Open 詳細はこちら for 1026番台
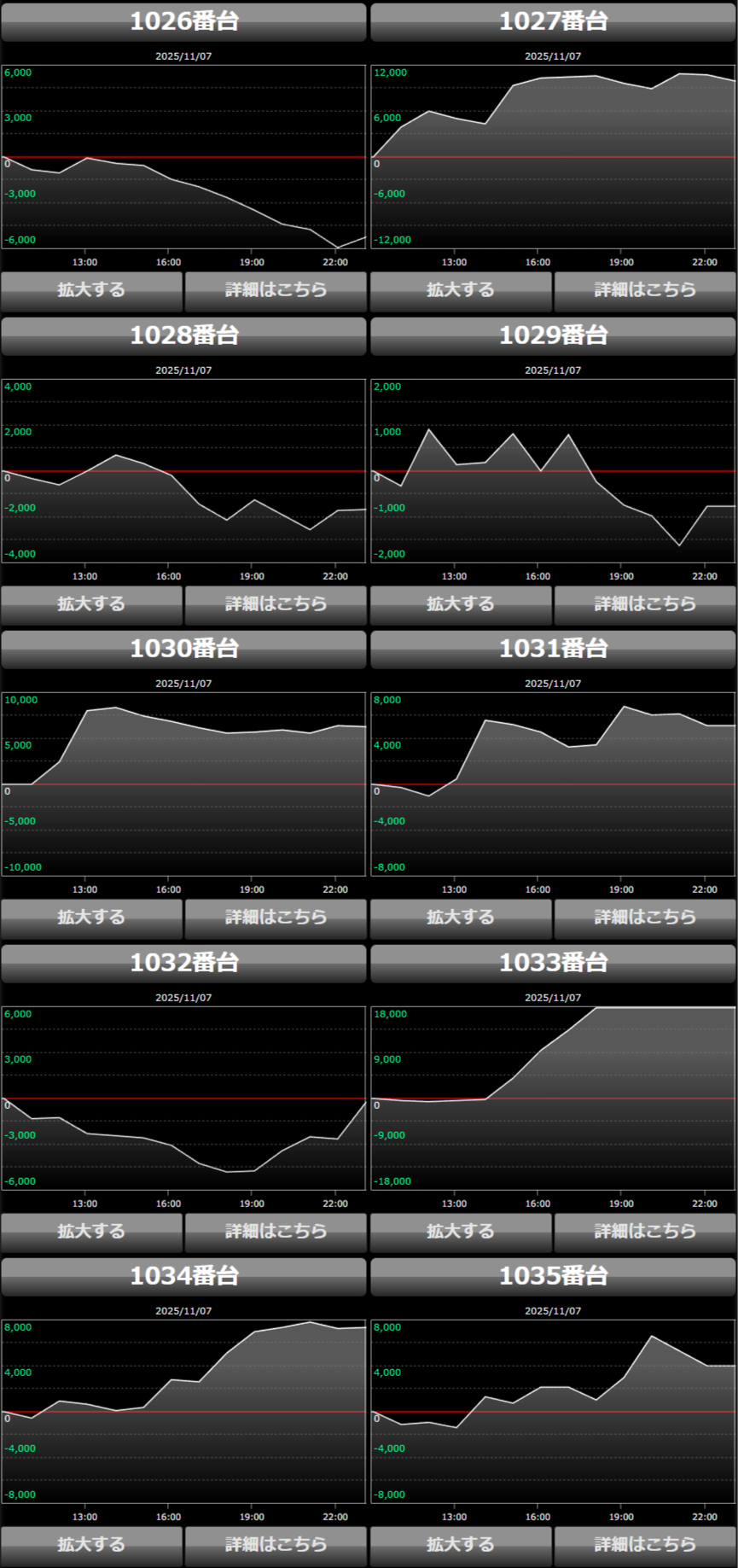The image size is (738, 1568). point(276,290)
